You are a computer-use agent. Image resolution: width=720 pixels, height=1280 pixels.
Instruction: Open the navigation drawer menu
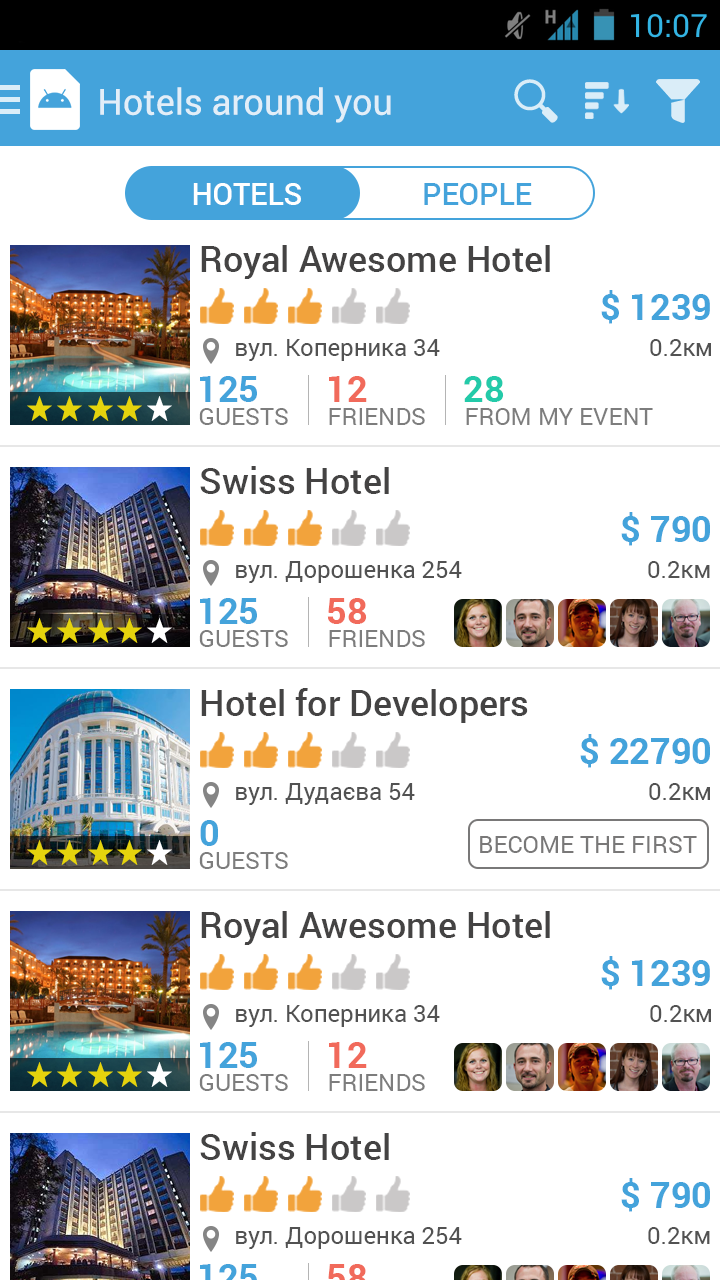12,100
